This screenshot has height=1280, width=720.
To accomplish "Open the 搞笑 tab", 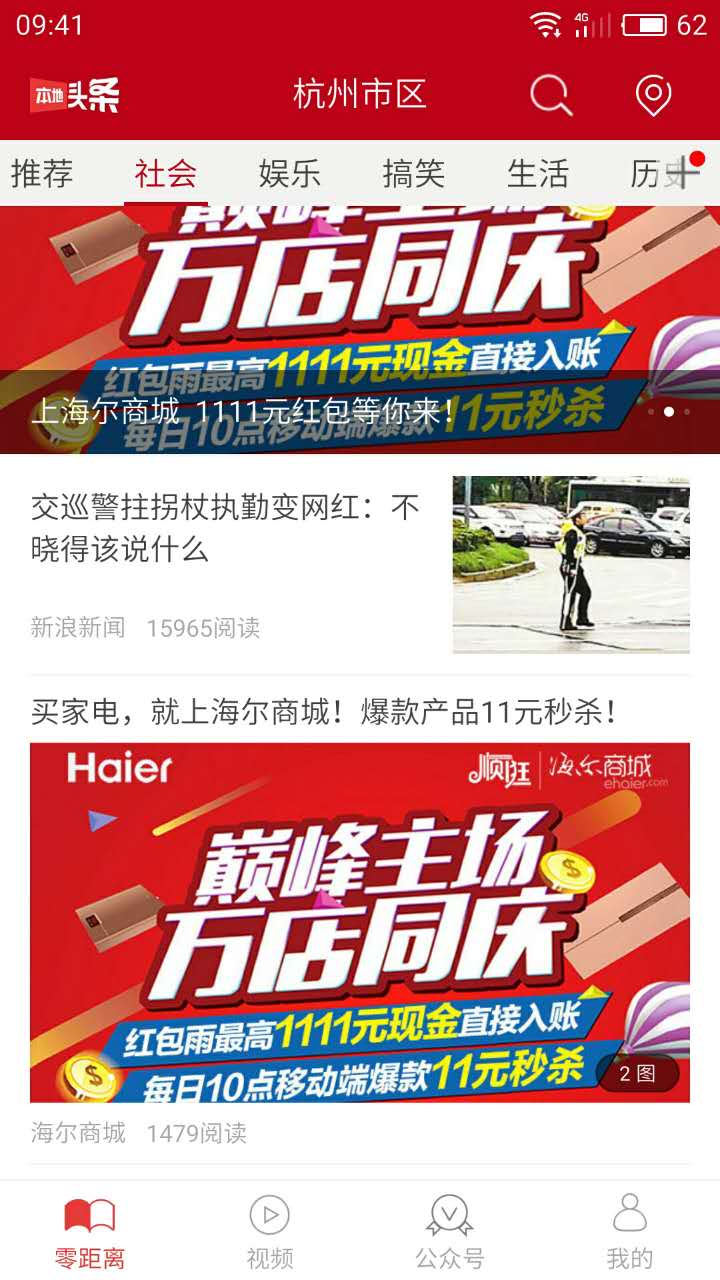I will pos(414,174).
